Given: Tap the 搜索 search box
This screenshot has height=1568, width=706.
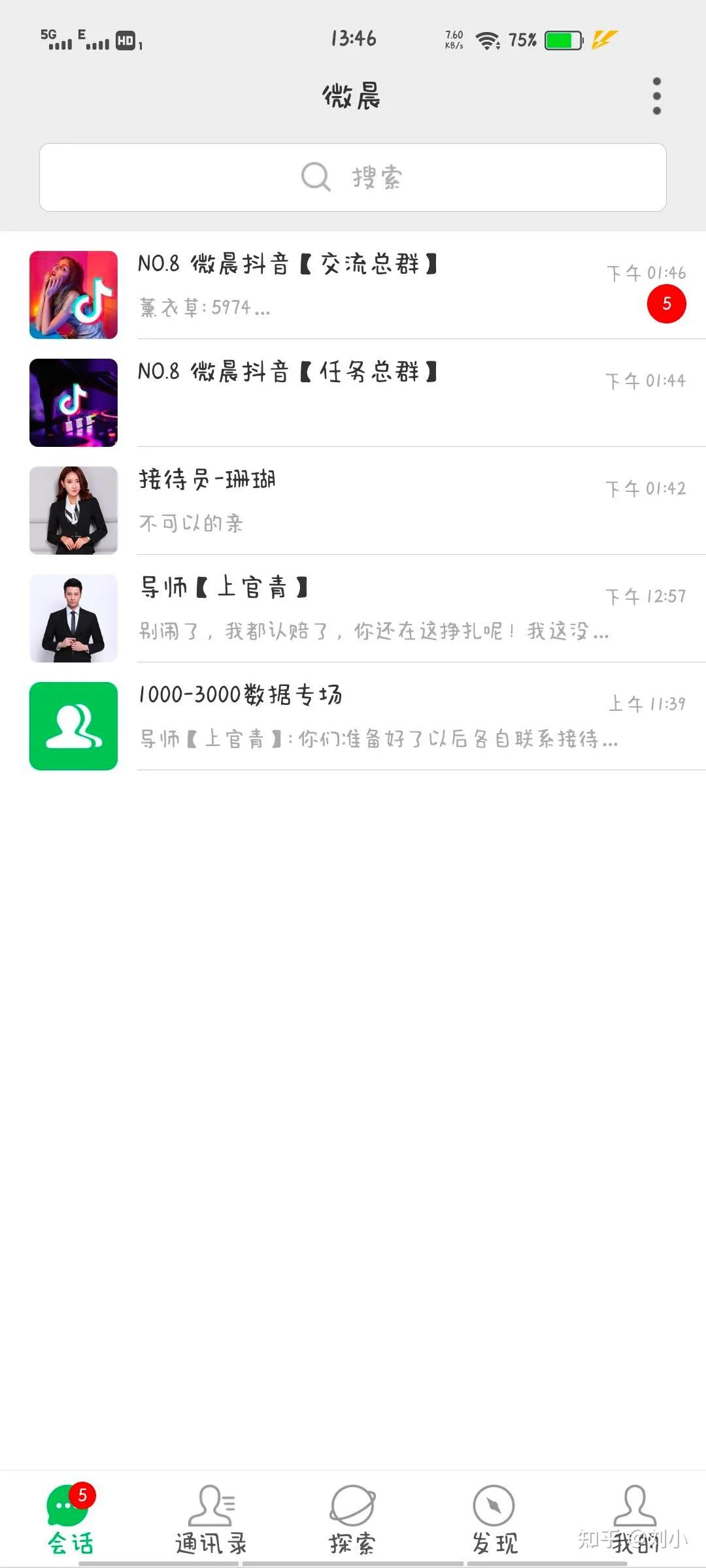Looking at the screenshot, I should [353, 177].
